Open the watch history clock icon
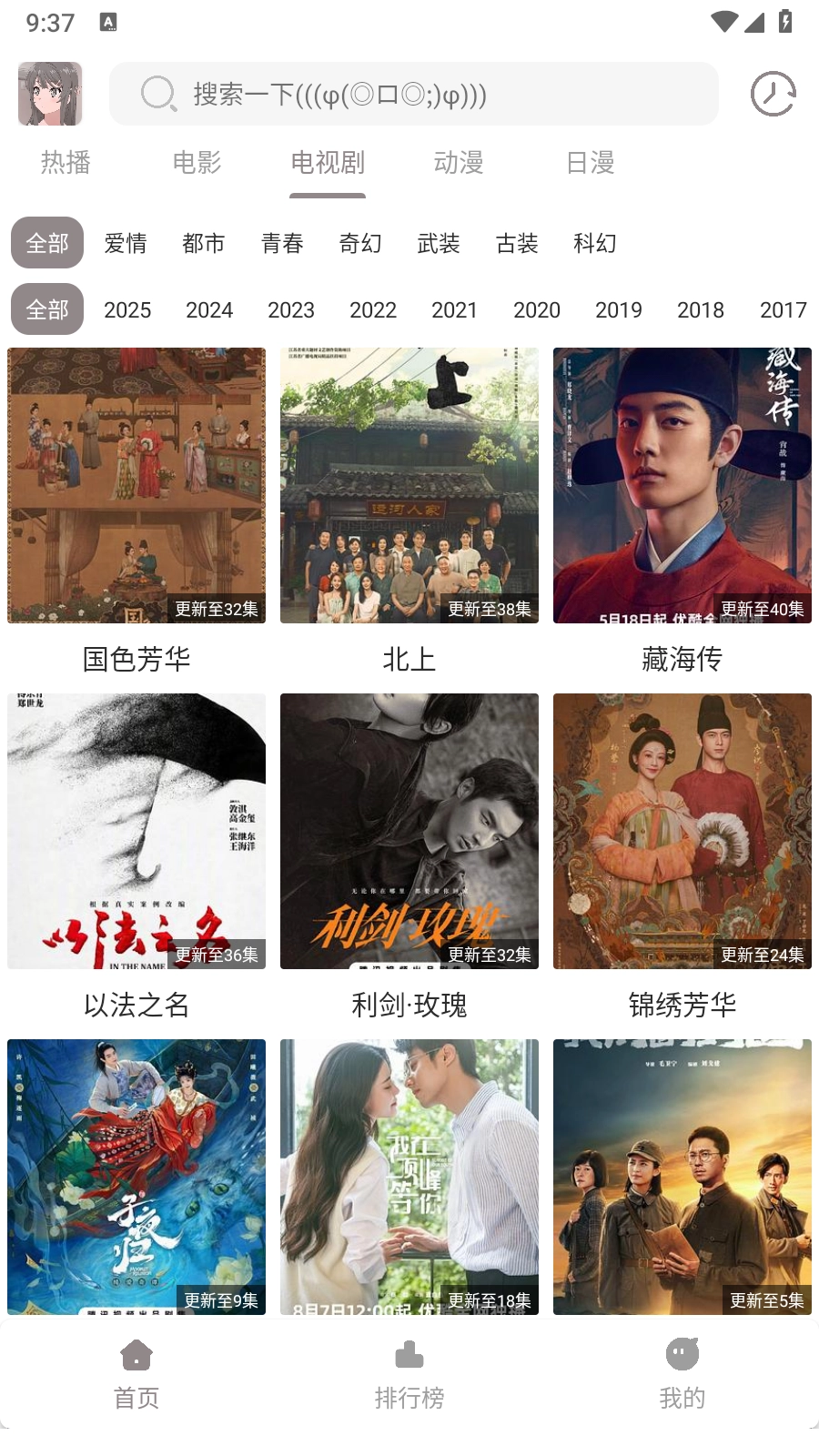This screenshot has height=1456, width=819. pyautogui.click(x=773, y=94)
